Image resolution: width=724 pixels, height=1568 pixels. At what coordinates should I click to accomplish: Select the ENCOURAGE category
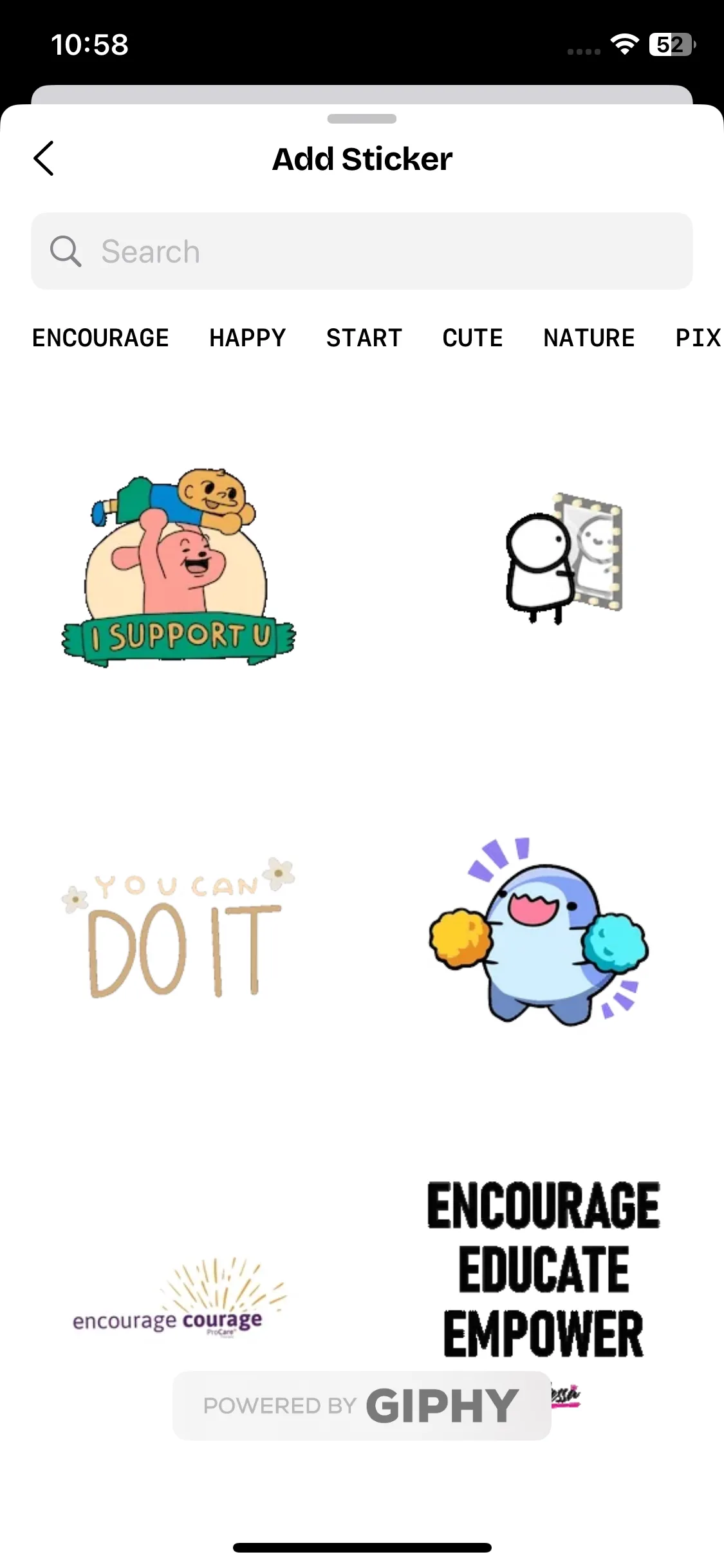click(100, 337)
